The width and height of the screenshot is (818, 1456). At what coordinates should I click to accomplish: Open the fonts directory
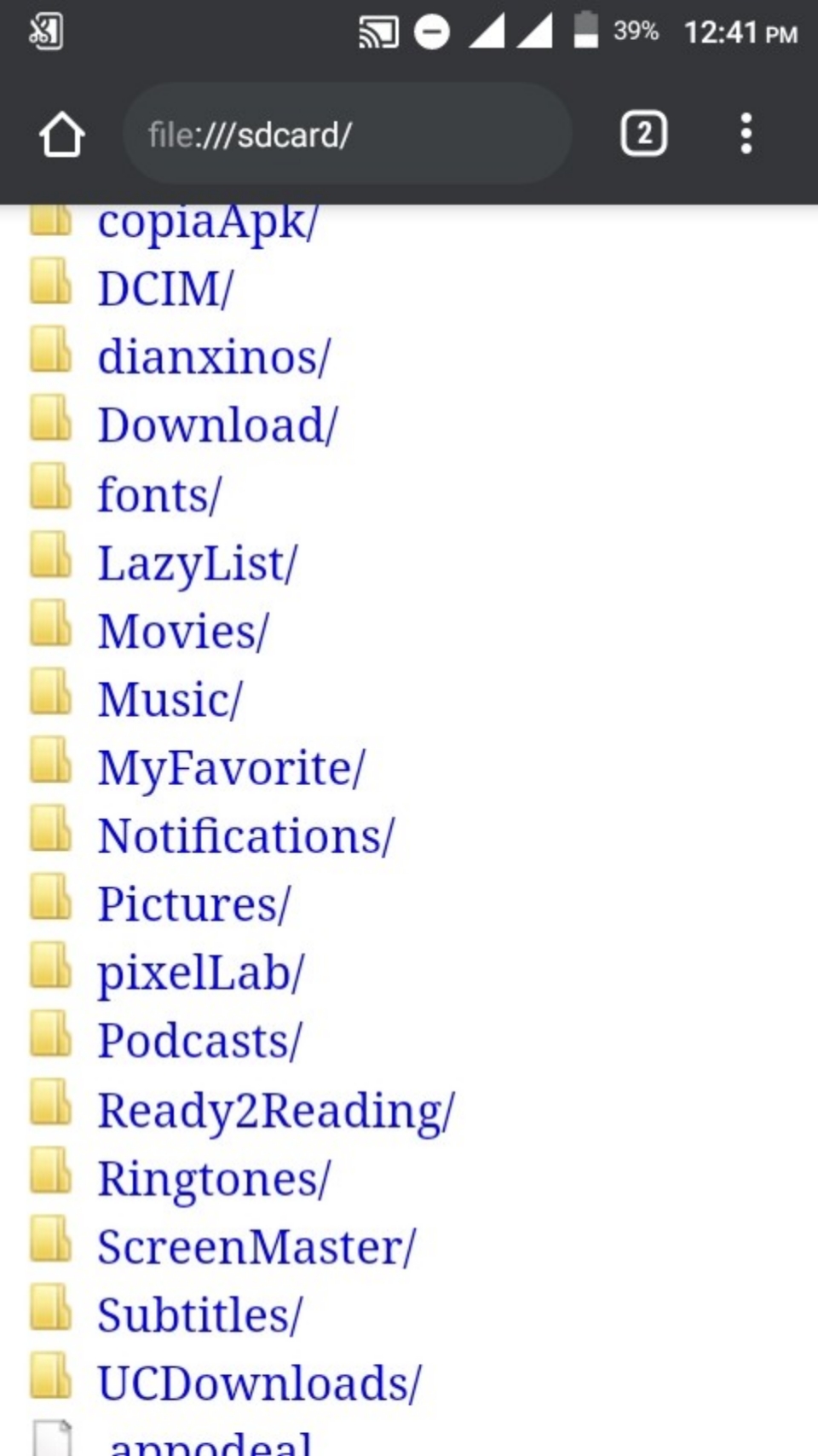(x=159, y=494)
